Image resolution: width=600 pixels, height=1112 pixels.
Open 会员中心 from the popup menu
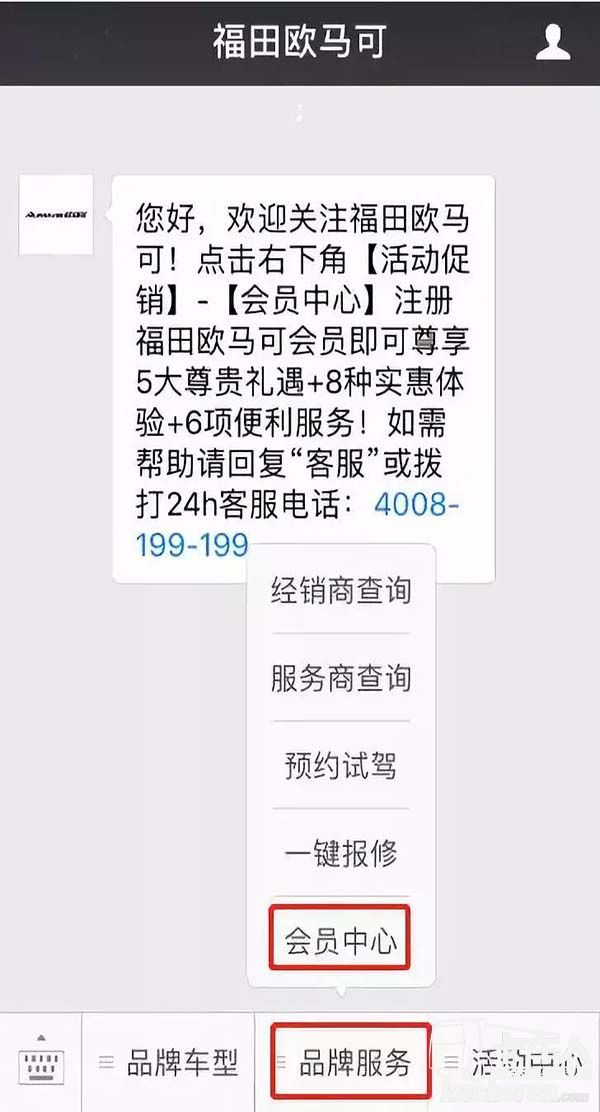[341, 941]
